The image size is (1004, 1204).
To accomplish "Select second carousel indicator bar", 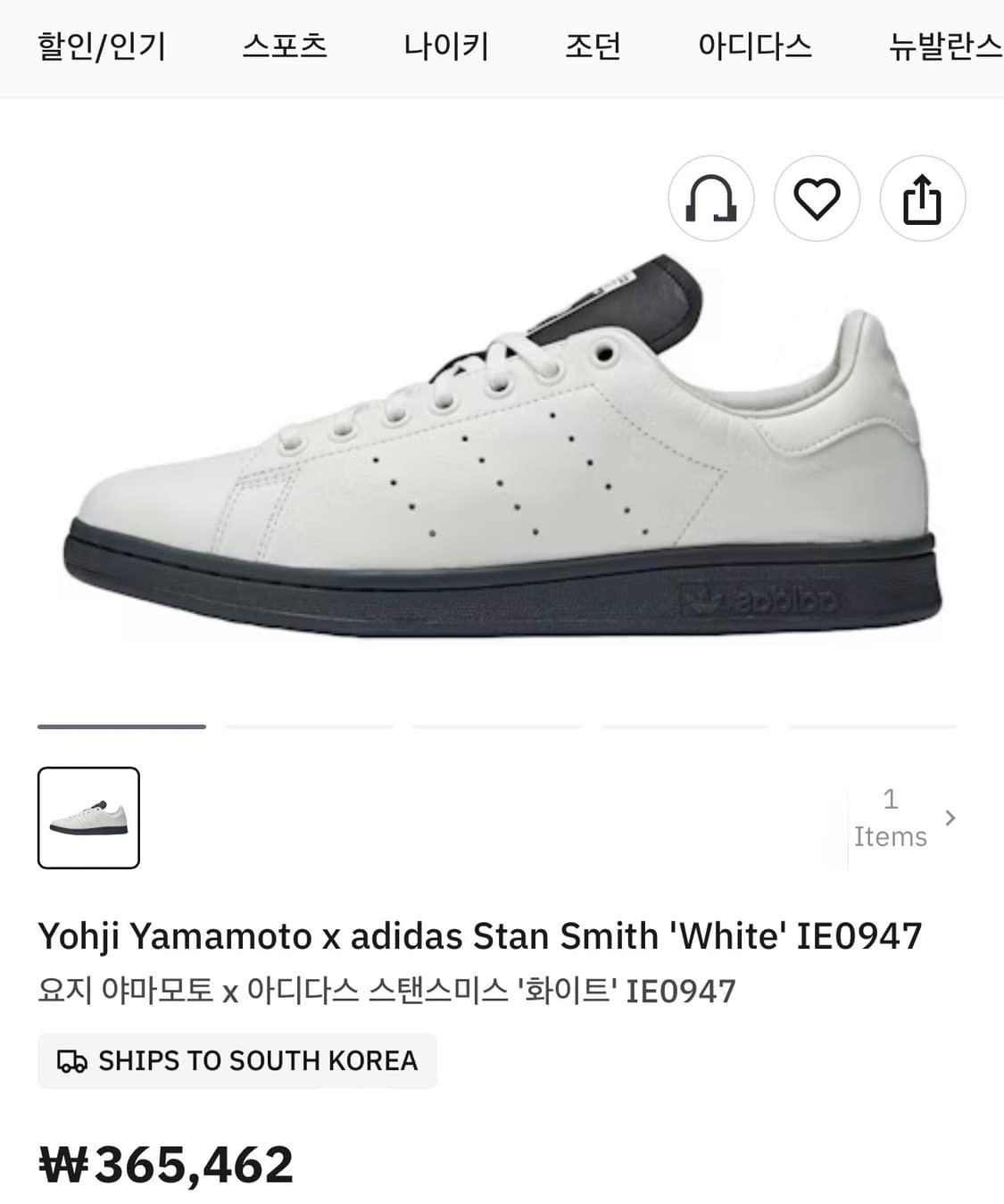I will click(309, 727).
